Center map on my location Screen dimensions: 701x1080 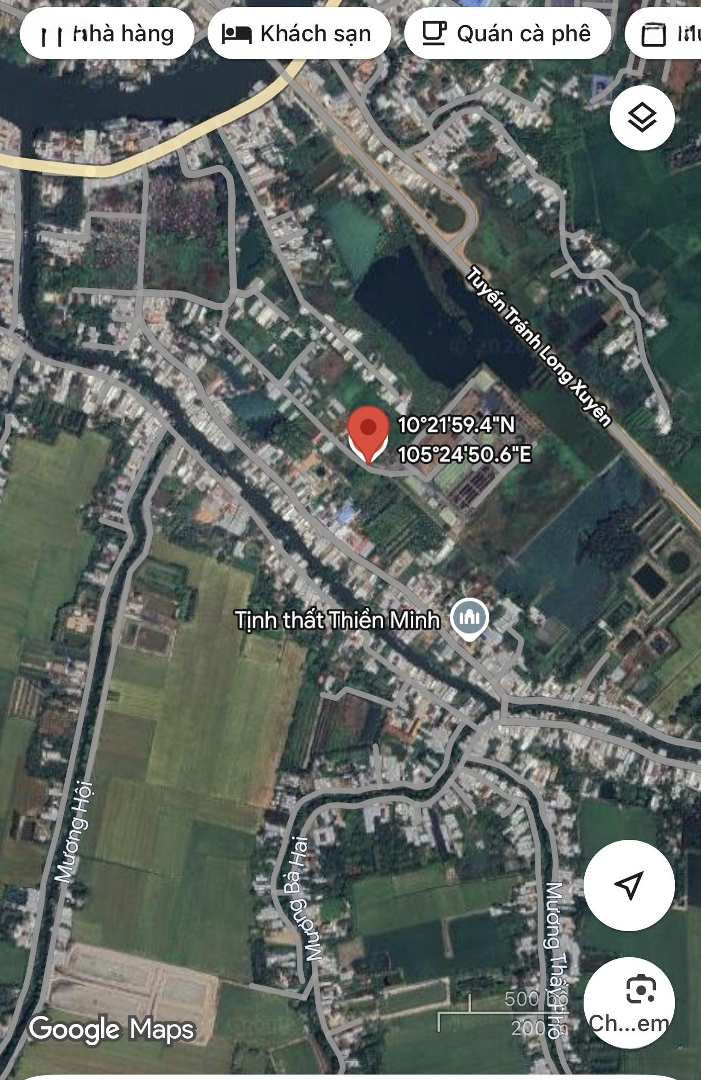click(x=629, y=885)
